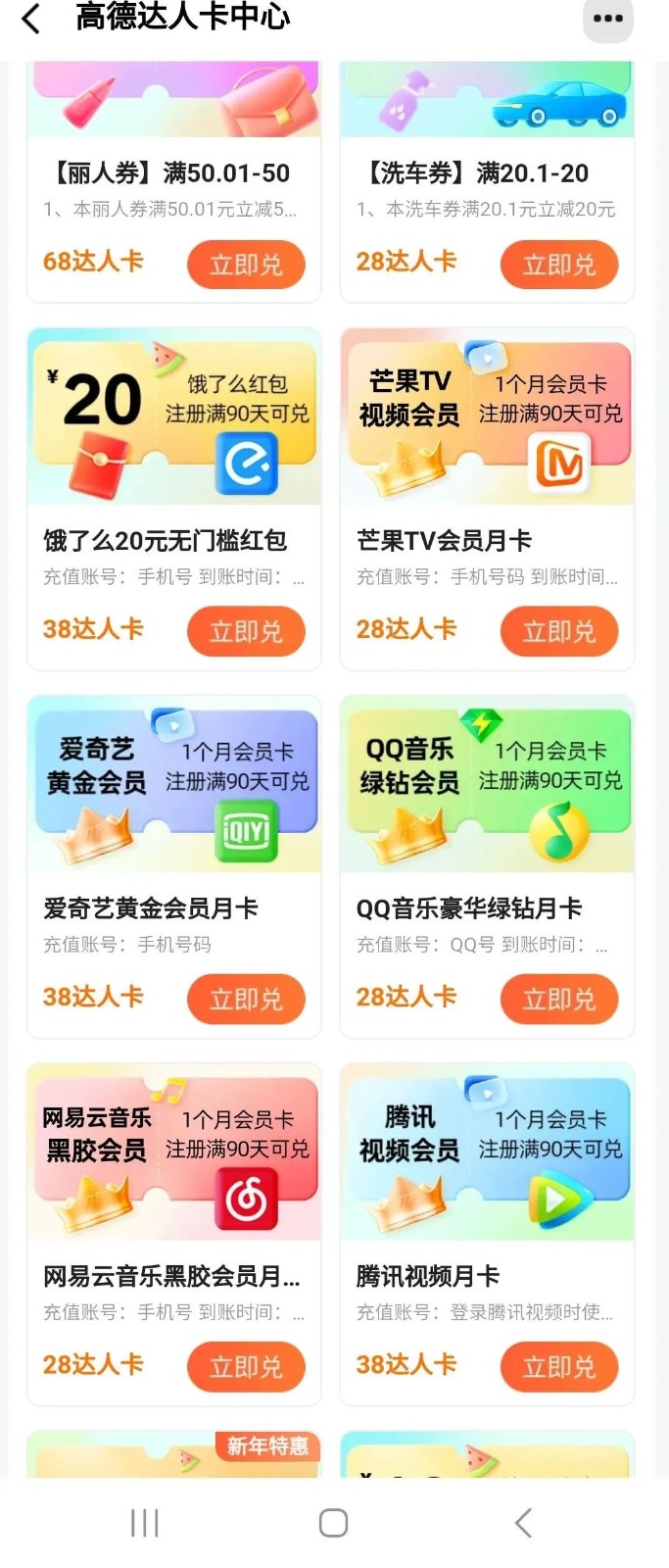669x1568 pixels.
Task: Redeem 网易云音乐黑胶会员 monthly card
Action: 246,1366
